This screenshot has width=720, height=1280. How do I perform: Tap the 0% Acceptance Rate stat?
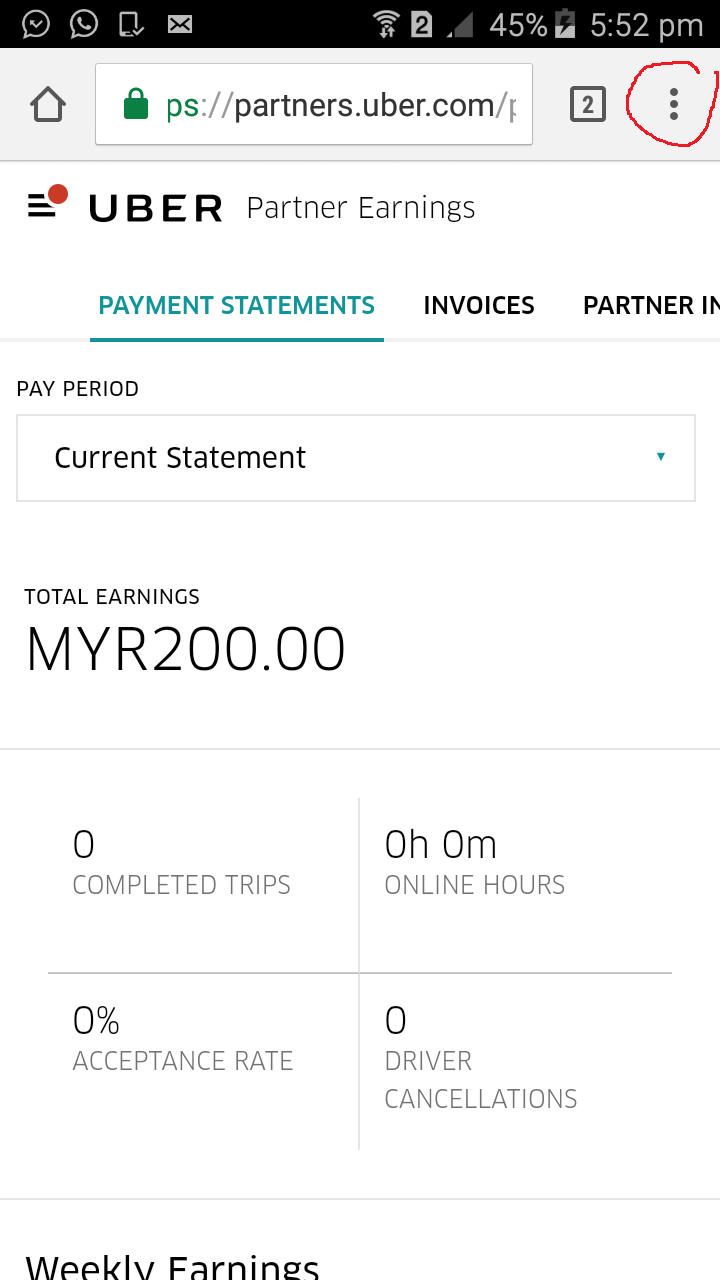[x=182, y=1038]
